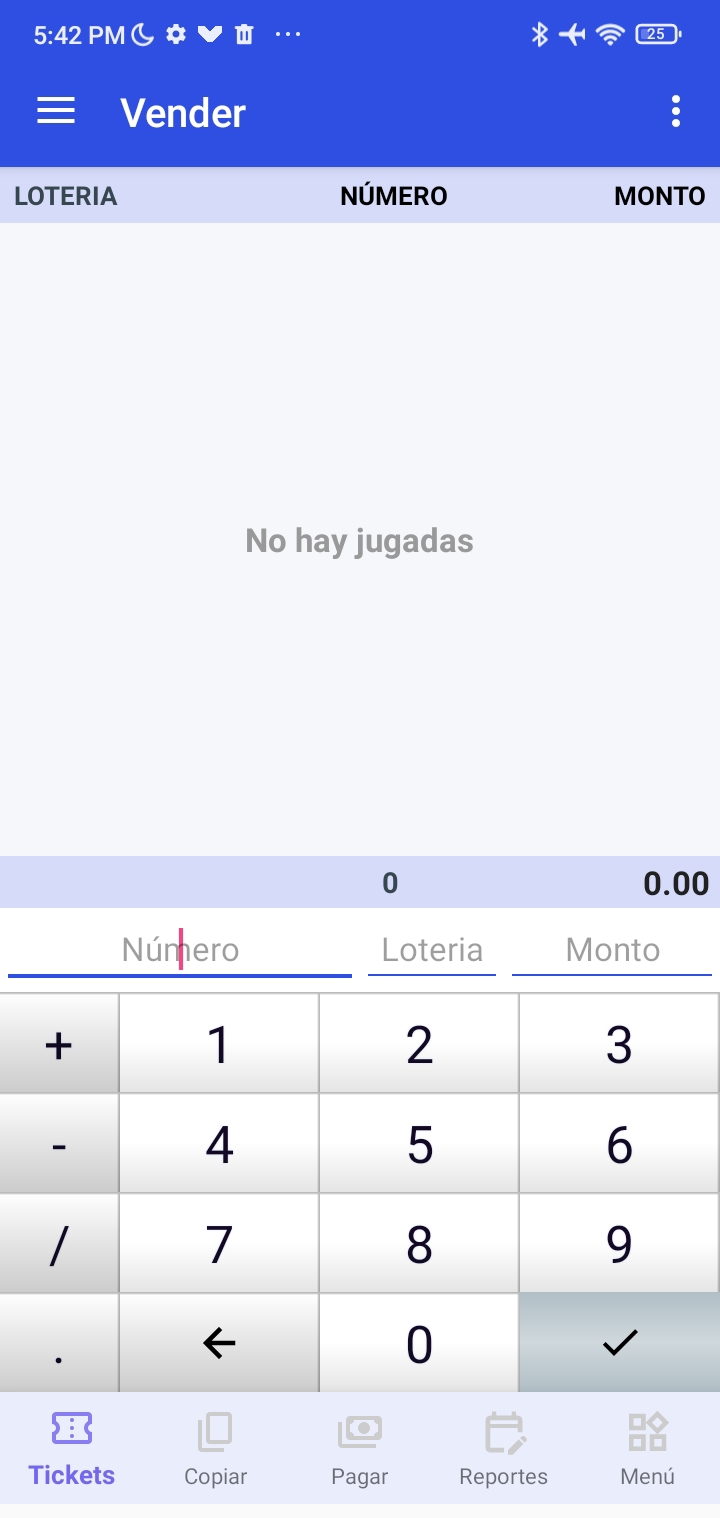
Task: Tap the minus key
Action: [59, 1144]
